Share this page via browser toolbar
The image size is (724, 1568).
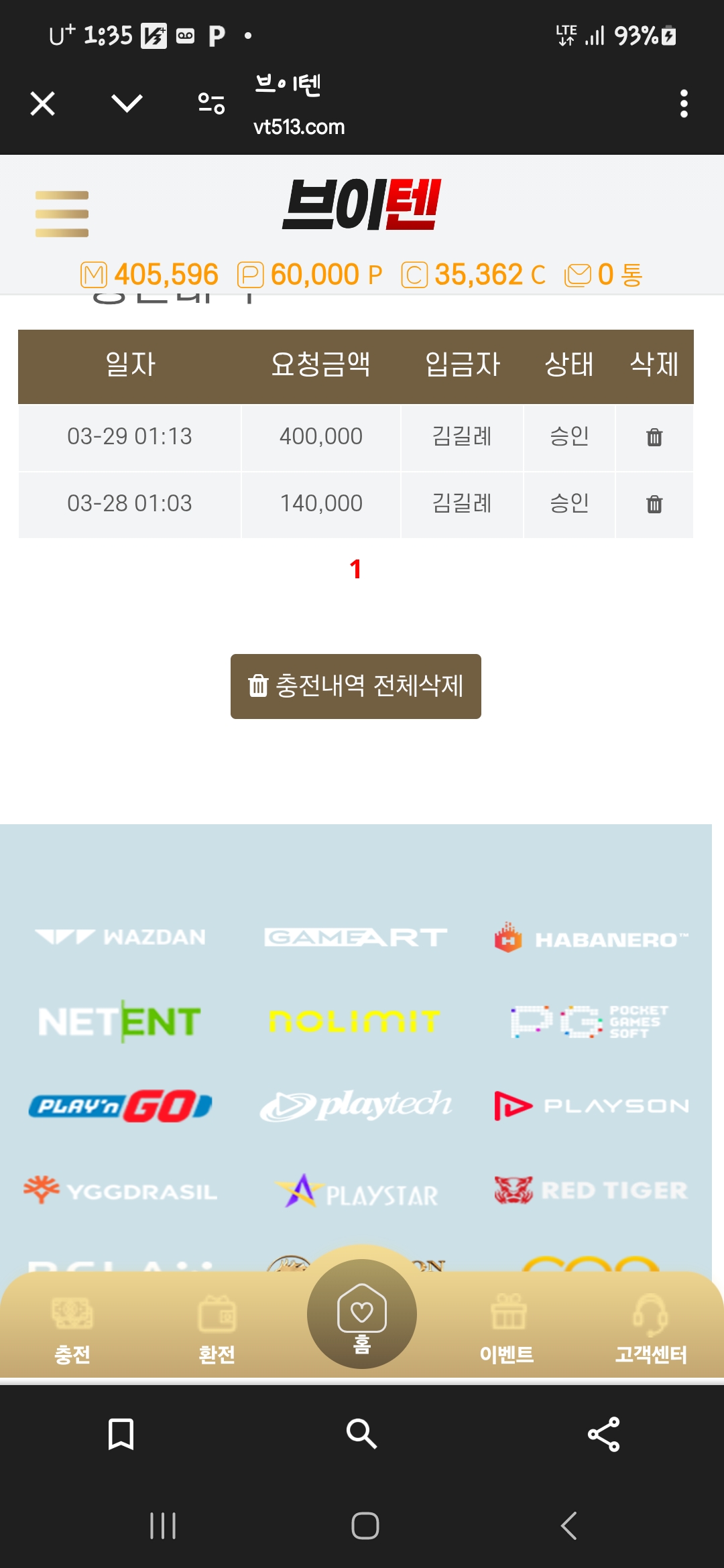(x=603, y=1434)
